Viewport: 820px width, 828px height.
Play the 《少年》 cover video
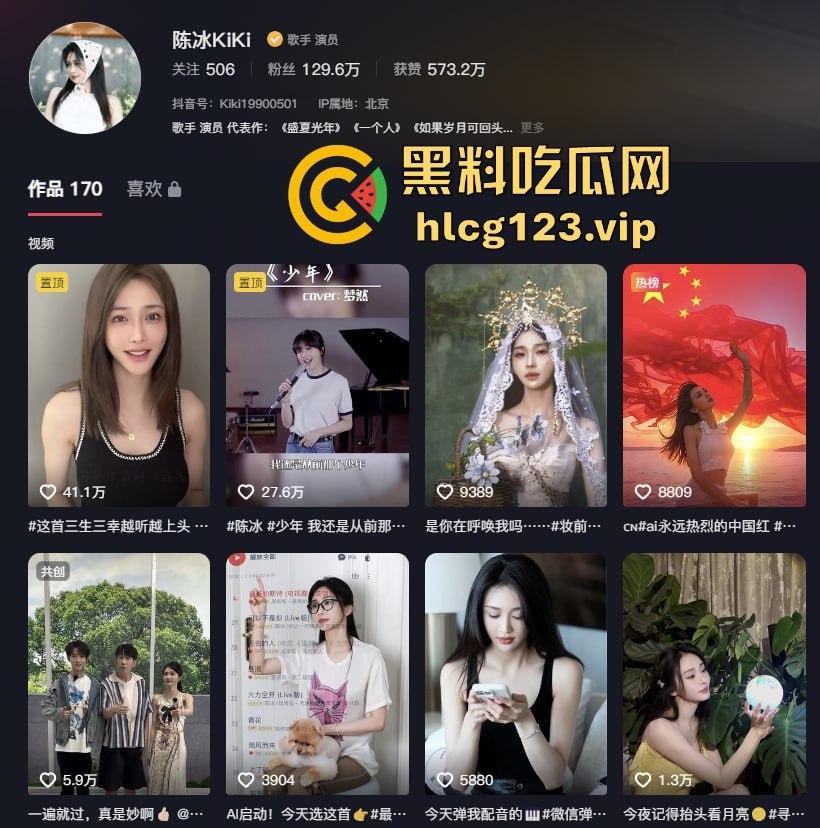click(317, 385)
